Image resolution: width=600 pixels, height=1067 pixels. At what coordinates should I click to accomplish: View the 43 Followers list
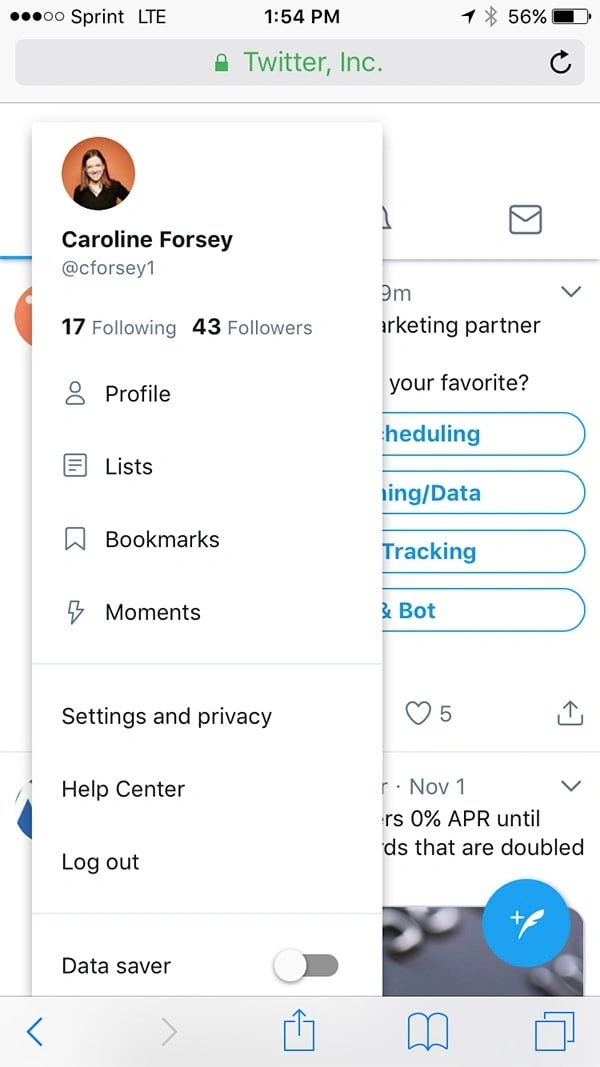[x=252, y=327]
